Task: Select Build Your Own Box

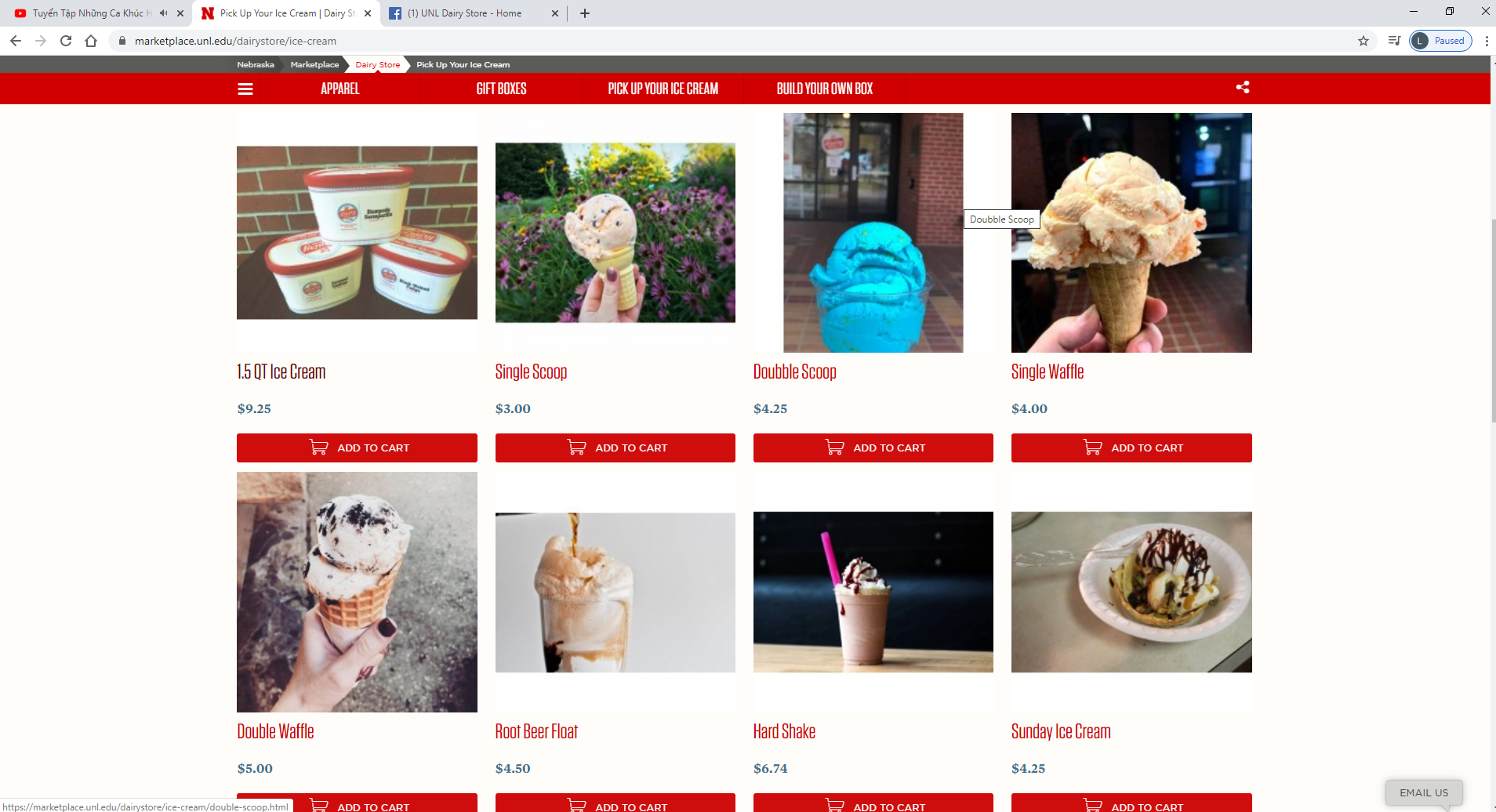Action: pos(824,89)
